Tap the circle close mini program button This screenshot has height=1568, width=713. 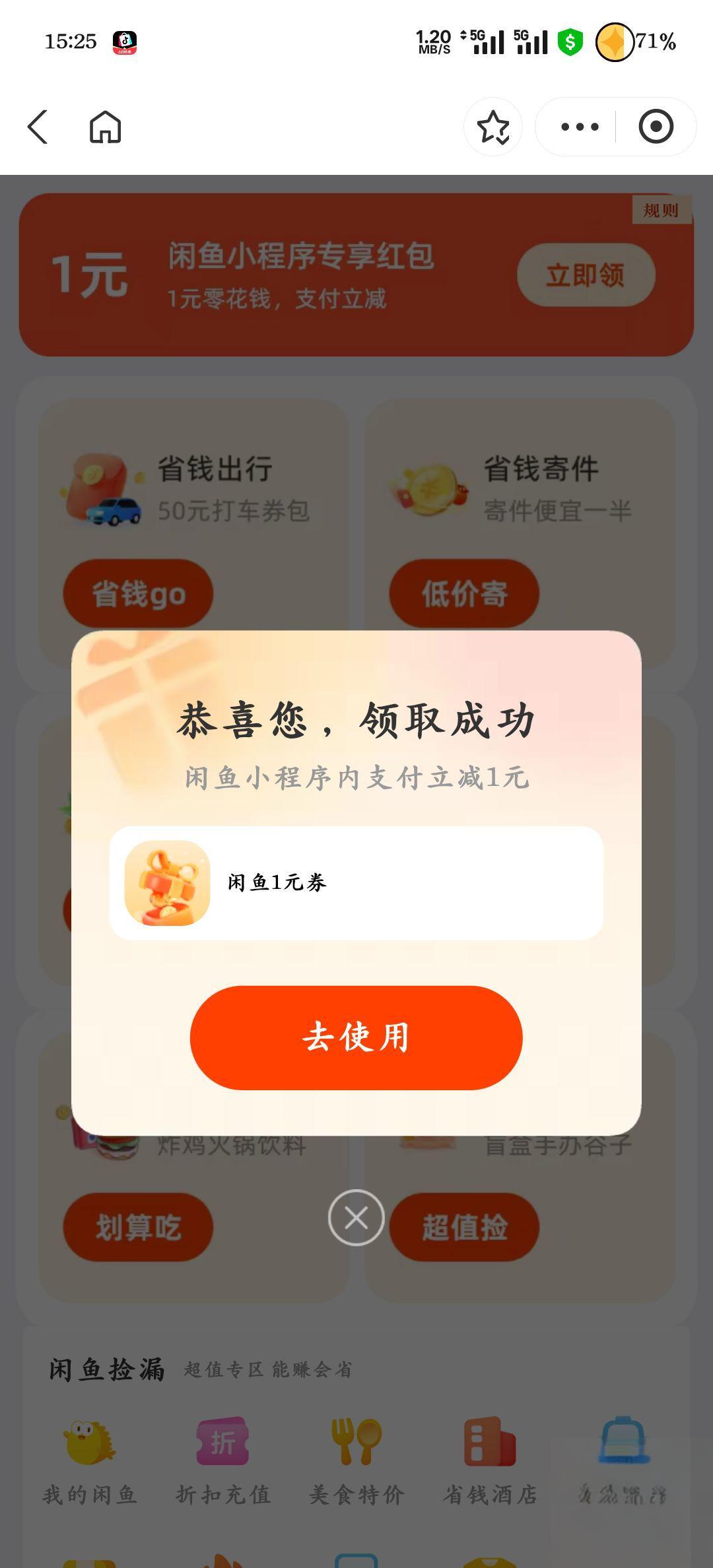pos(656,127)
